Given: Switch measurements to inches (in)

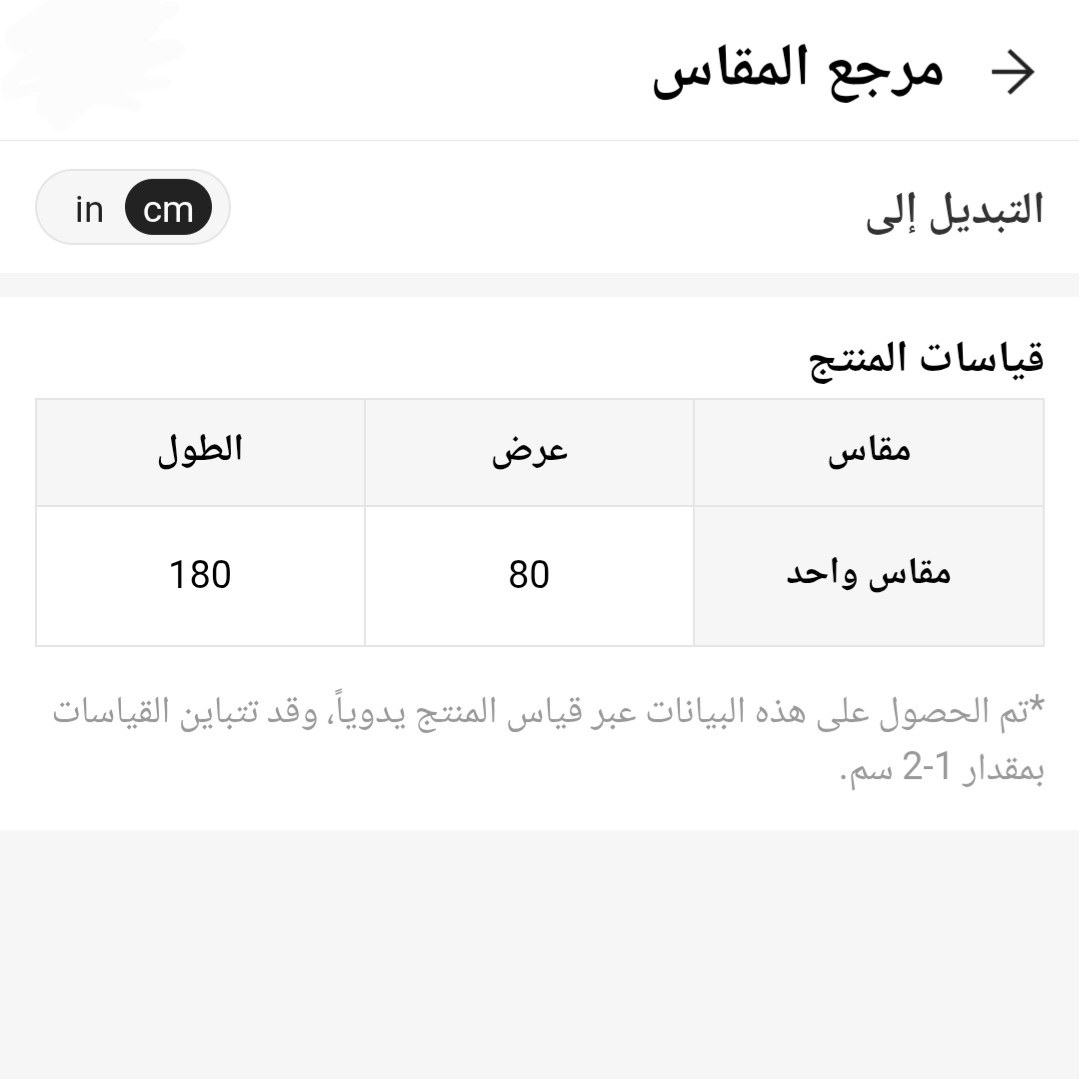Looking at the screenshot, I should [89, 210].
